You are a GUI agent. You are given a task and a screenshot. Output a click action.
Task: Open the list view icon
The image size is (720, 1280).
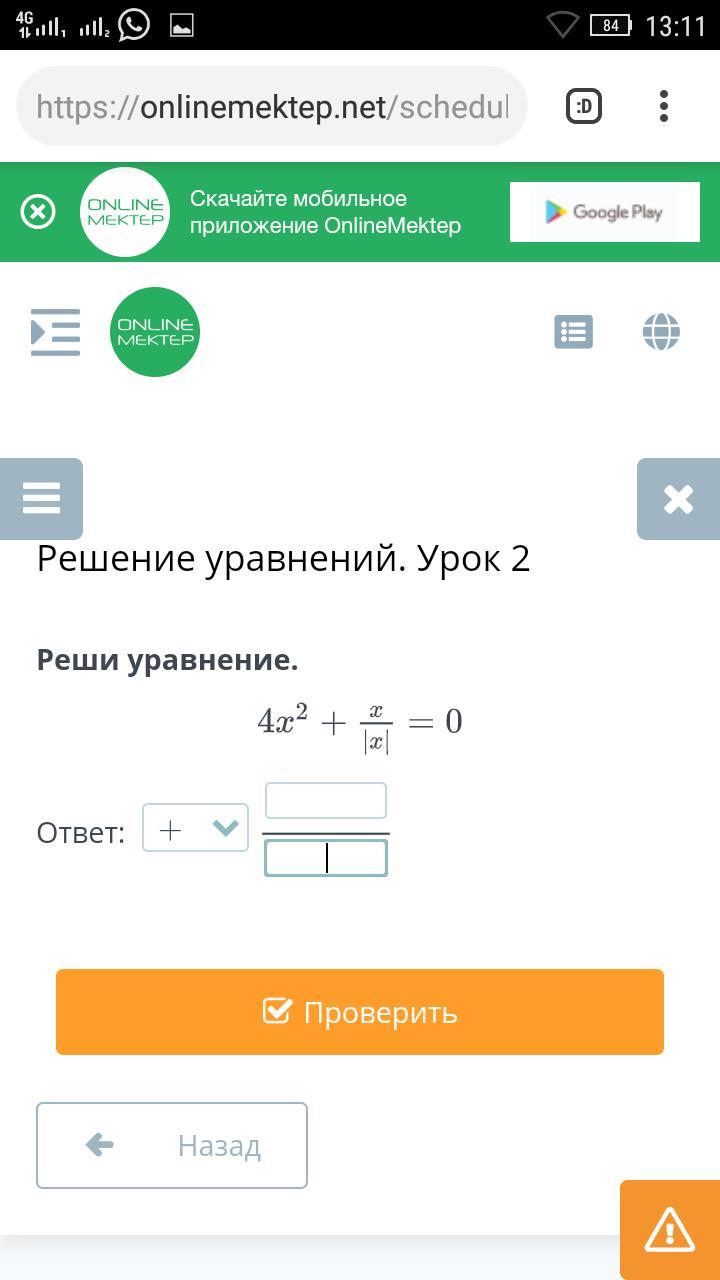(x=573, y=332)
